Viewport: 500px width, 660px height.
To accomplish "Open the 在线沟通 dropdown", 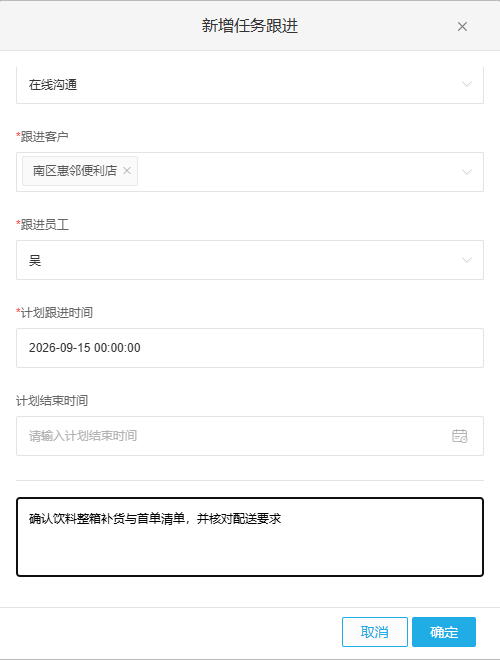I will [250, 85].
